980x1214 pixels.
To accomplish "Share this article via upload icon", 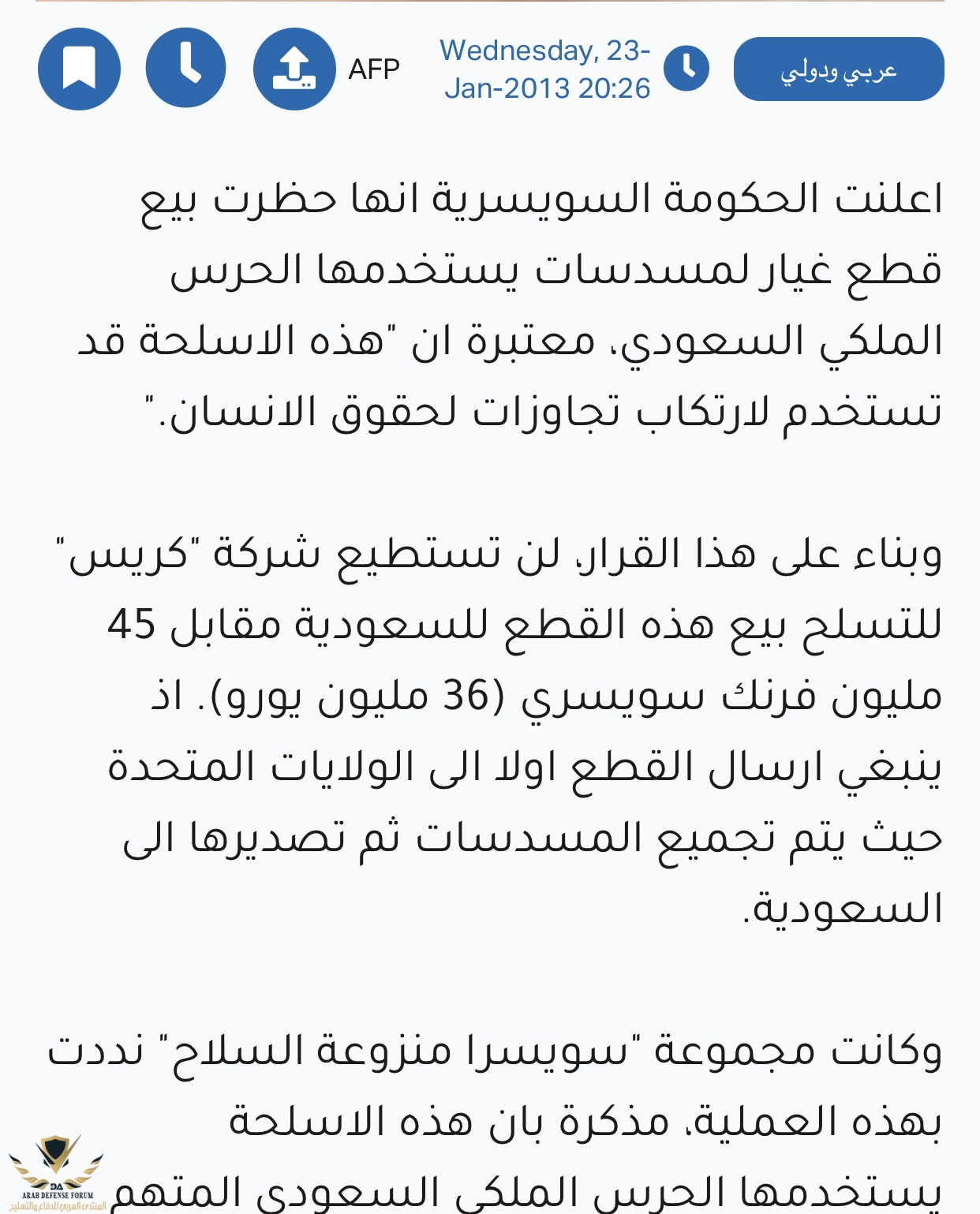I will click(x=294, y=69).
